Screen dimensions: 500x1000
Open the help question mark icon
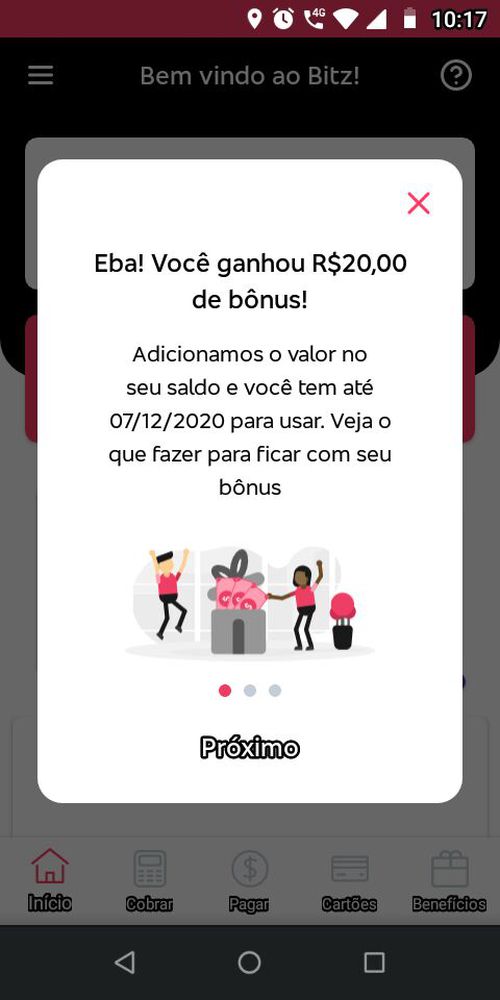point(456,76)
